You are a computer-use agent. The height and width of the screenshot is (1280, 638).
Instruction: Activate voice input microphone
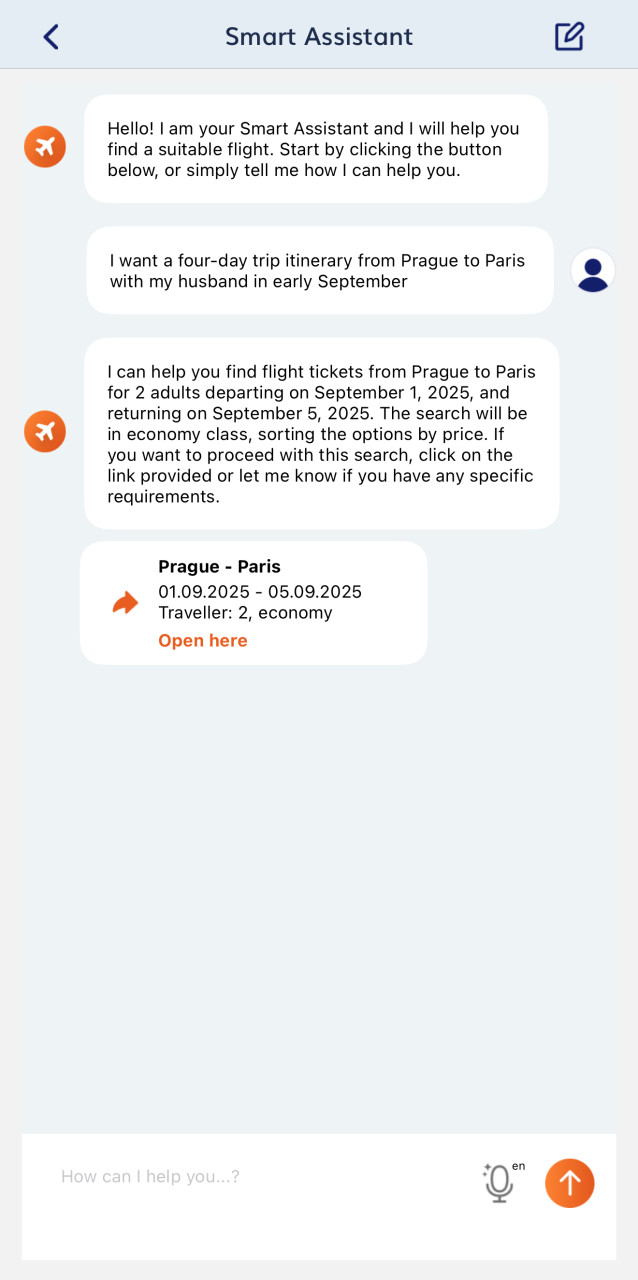tap(499, 1183)
